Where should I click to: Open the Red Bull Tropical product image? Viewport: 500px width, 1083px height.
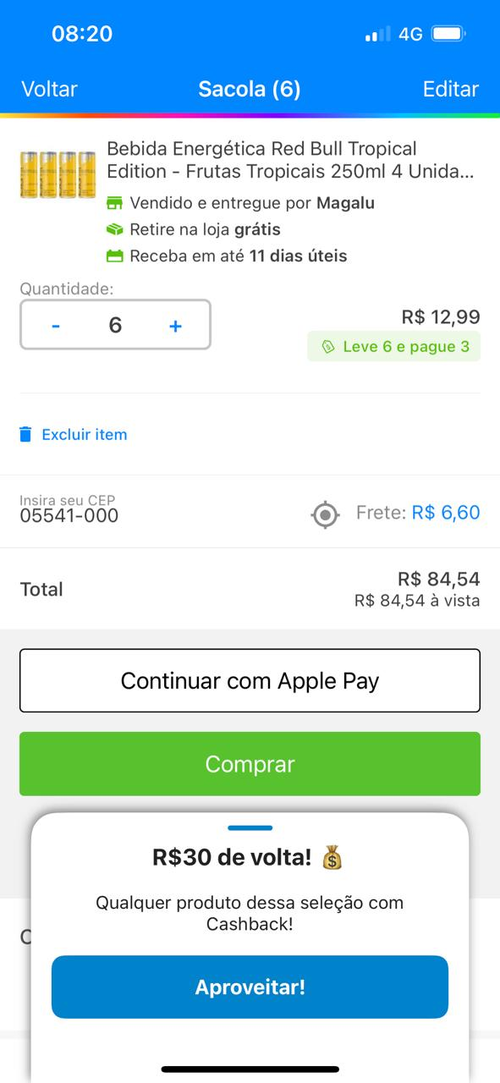click(58, 175)
